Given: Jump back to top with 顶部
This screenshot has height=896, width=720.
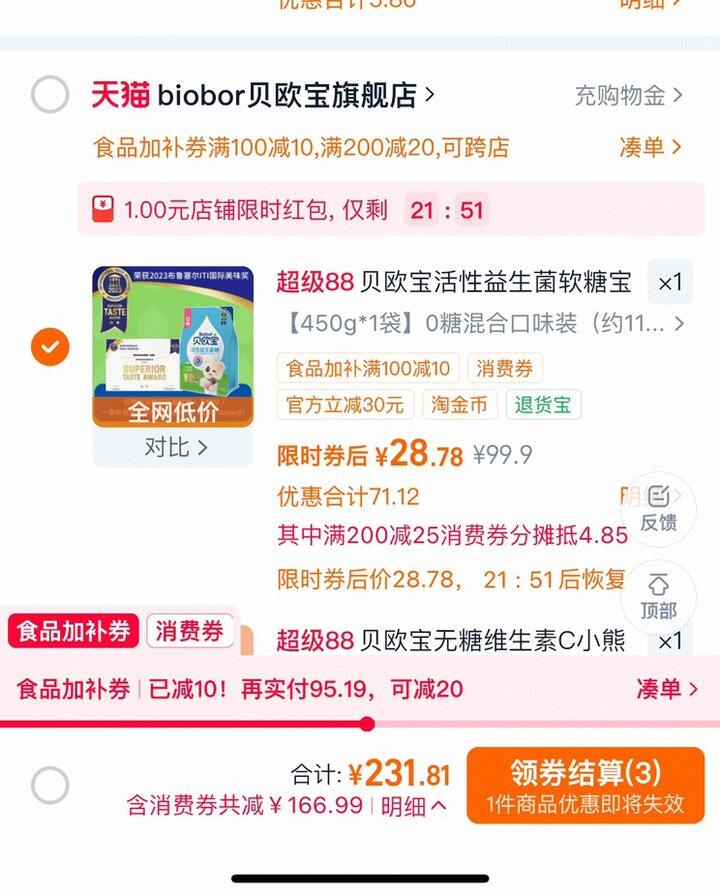Looking at the screenshot, I should [658, 595].
